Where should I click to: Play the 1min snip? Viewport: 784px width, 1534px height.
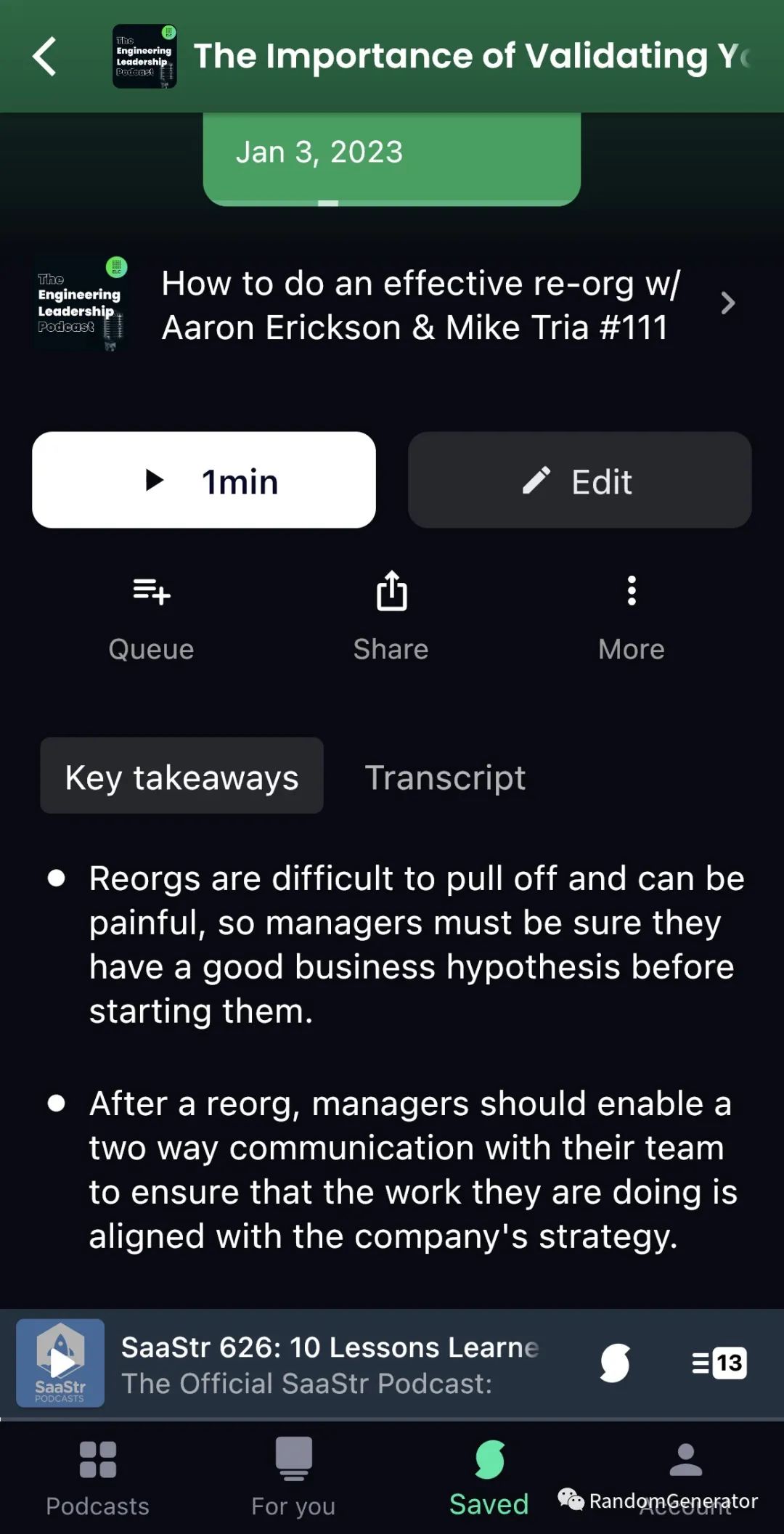pos(204,480)
